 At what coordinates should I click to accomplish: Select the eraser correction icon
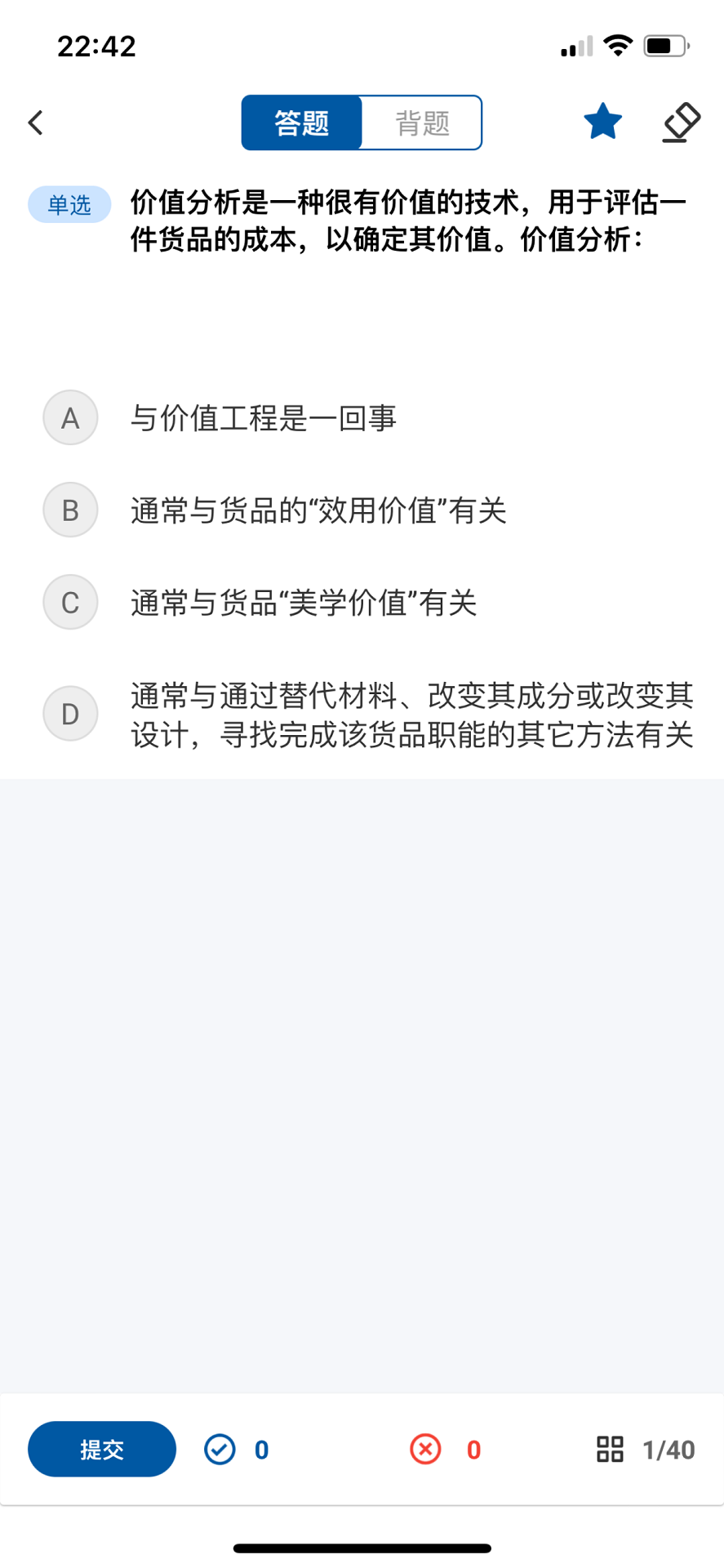pos(680,122)
